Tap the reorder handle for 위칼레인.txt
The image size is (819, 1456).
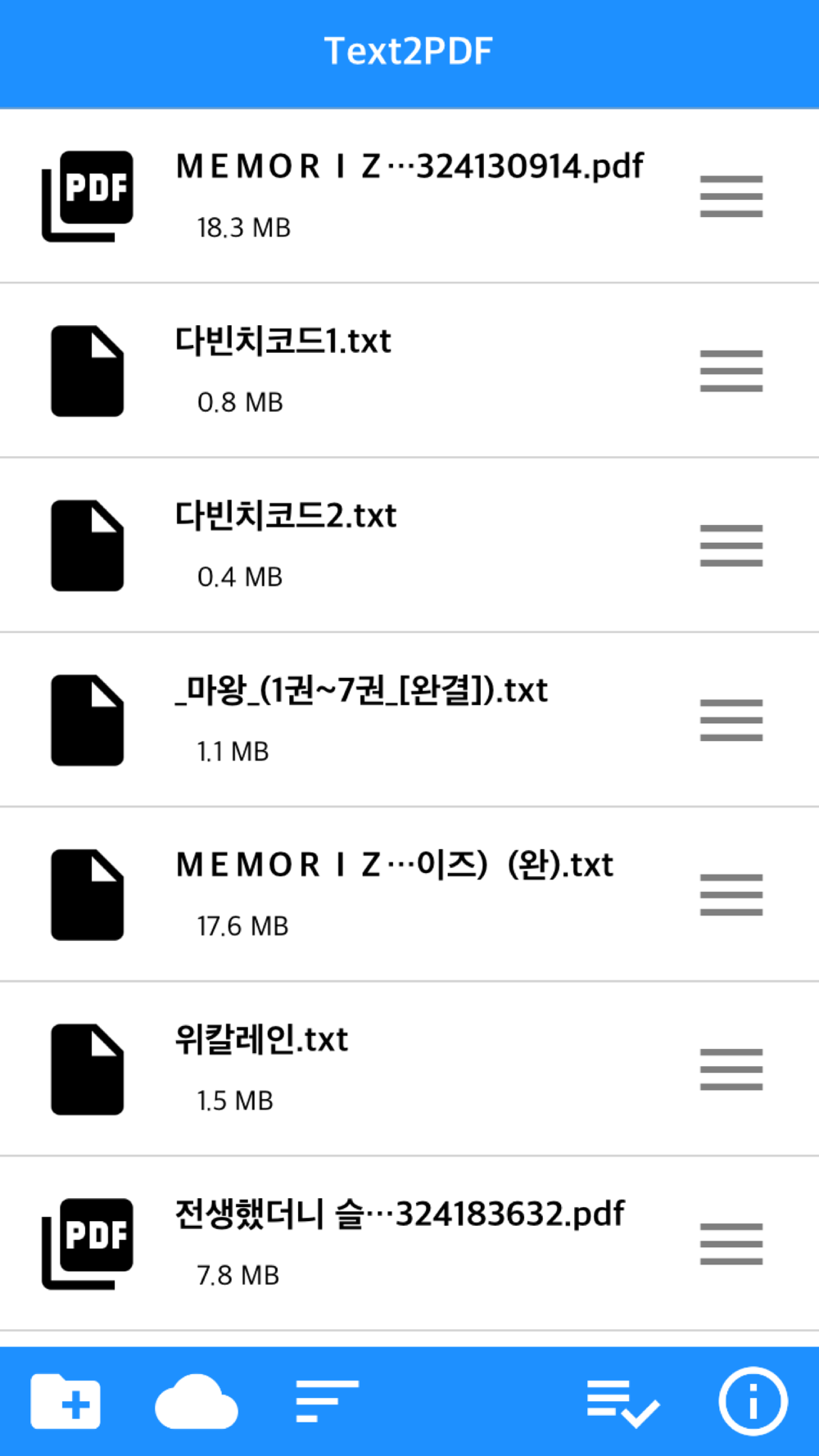pyautogui.click(x=731, y=1069)
